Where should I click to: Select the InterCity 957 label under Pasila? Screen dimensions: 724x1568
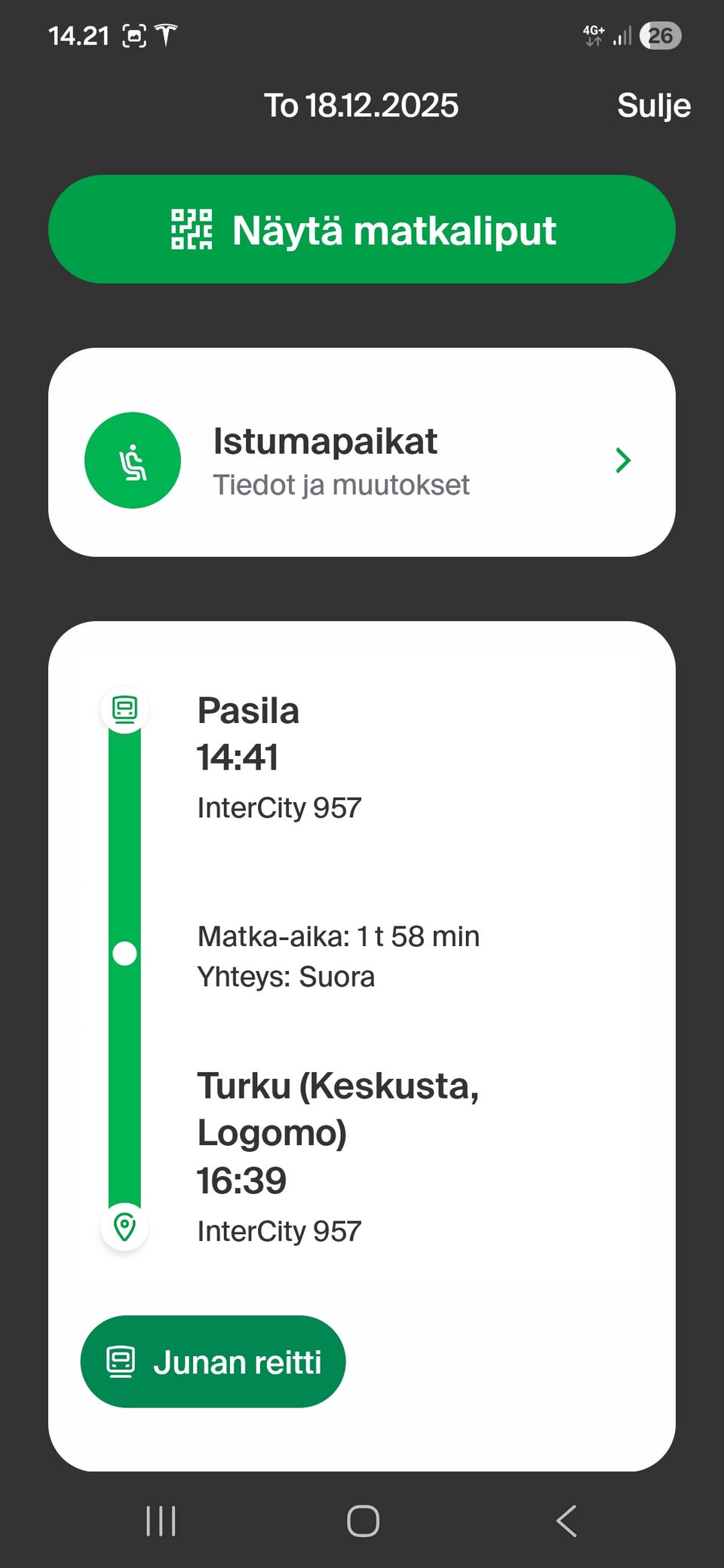(x=280, y=807)
